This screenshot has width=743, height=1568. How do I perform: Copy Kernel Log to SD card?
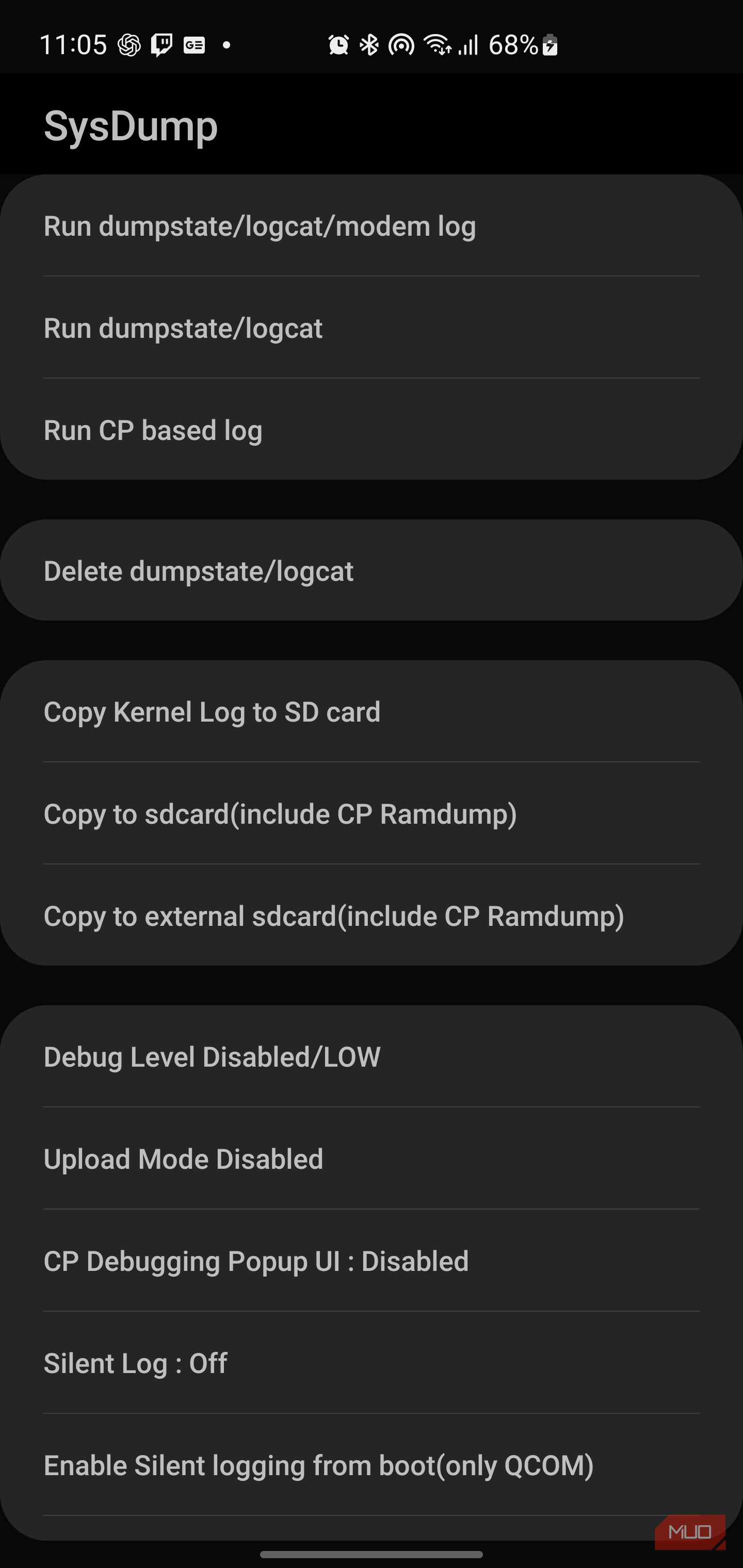372,712
